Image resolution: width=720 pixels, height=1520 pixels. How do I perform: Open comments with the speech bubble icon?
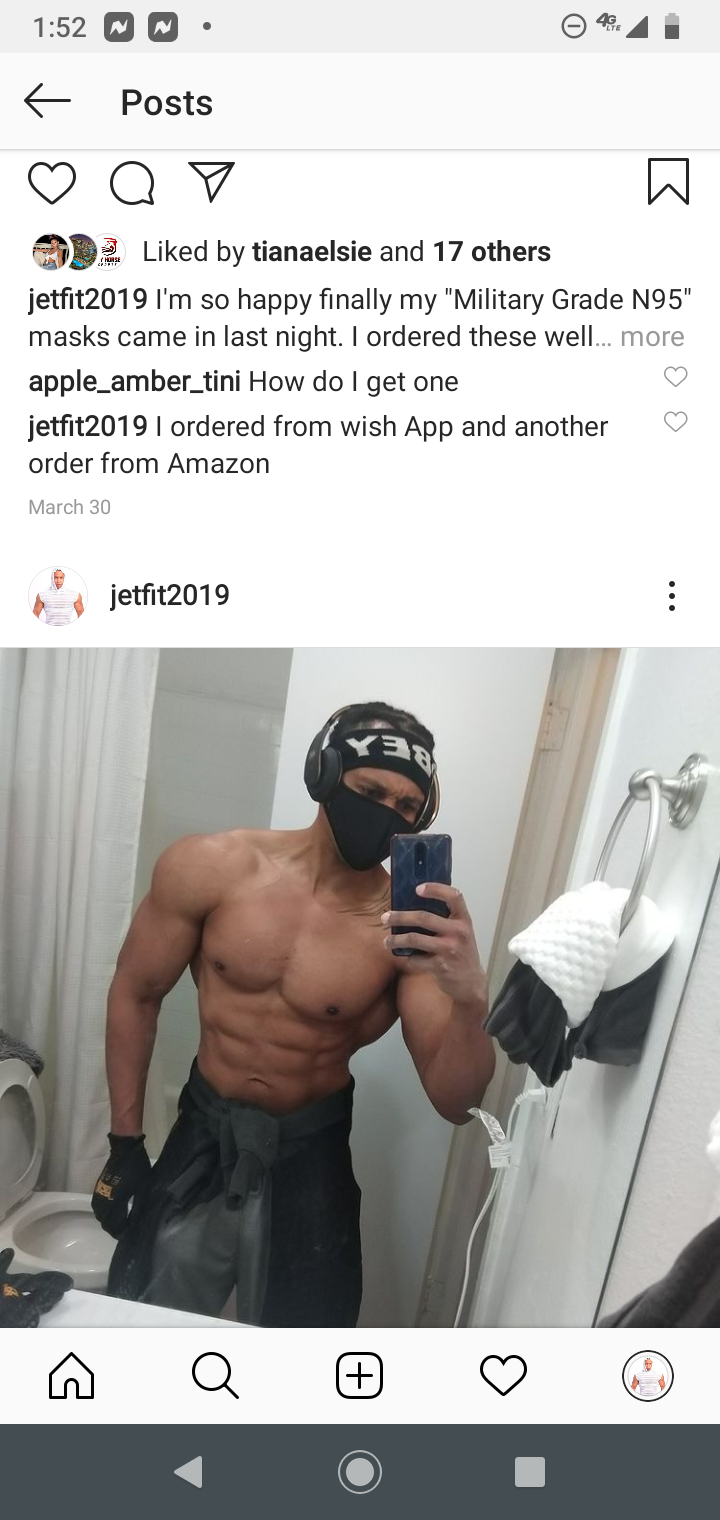[132, 184]
